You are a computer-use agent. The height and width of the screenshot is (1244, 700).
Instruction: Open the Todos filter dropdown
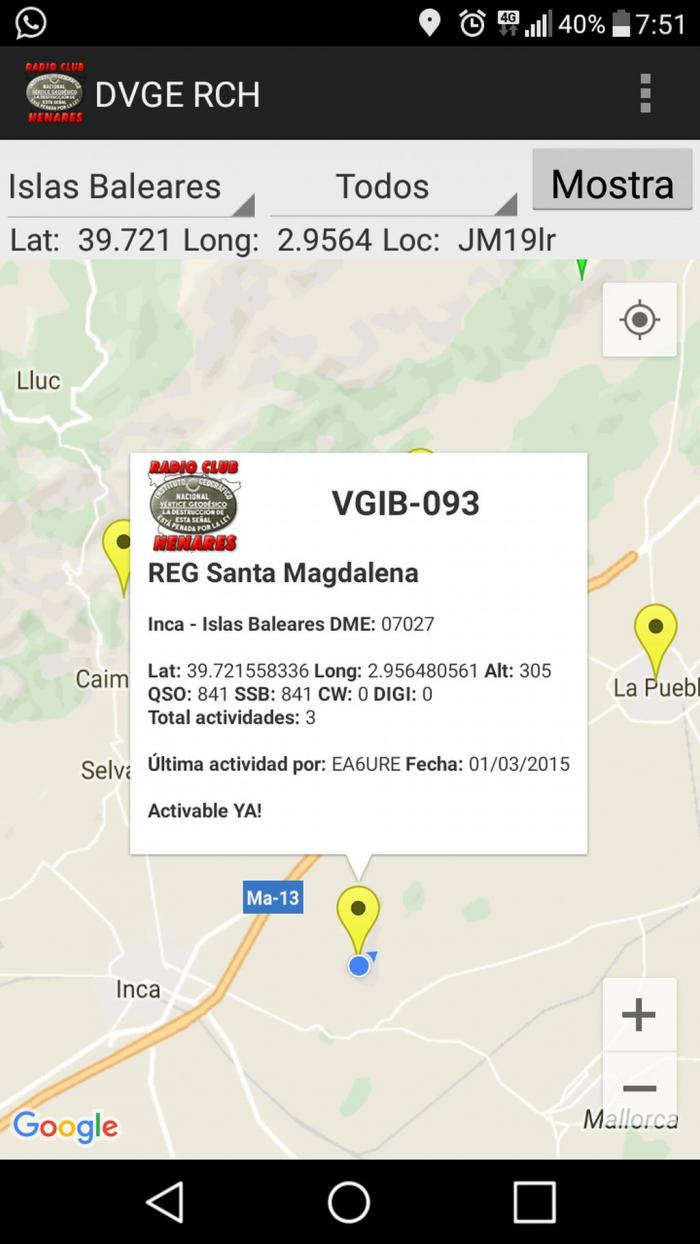[x=394, y=187]
